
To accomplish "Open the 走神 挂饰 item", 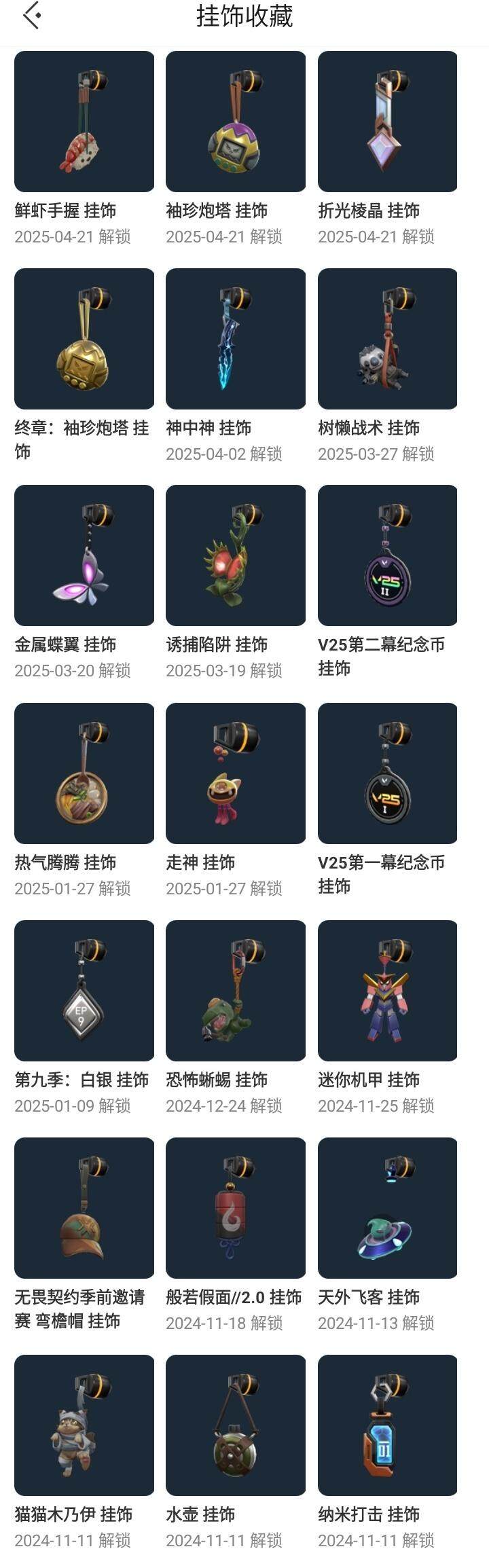I will click(x=236, y=773).
